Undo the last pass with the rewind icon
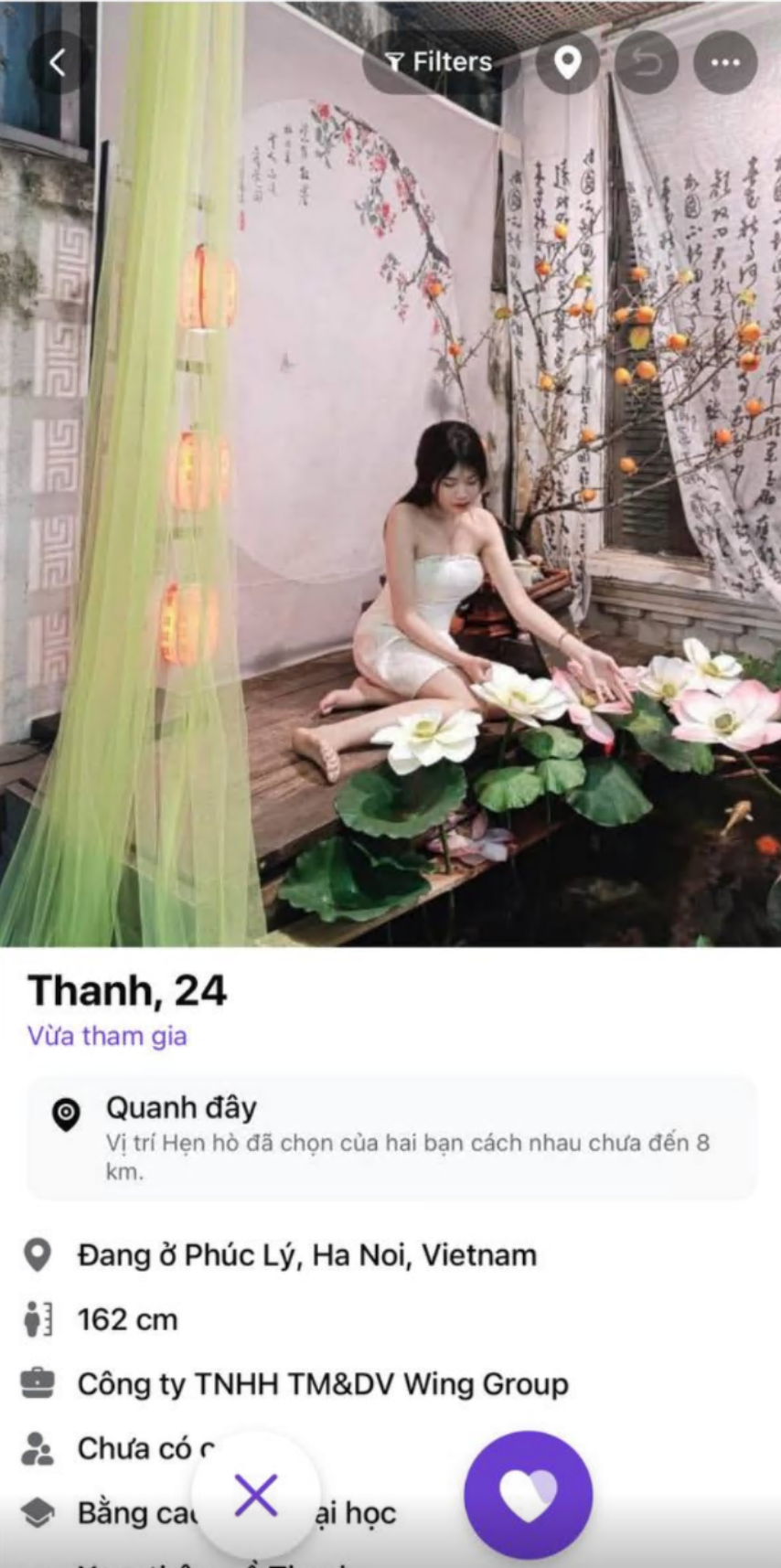This screenshot has width=781, height=1568. coord(647,62)
